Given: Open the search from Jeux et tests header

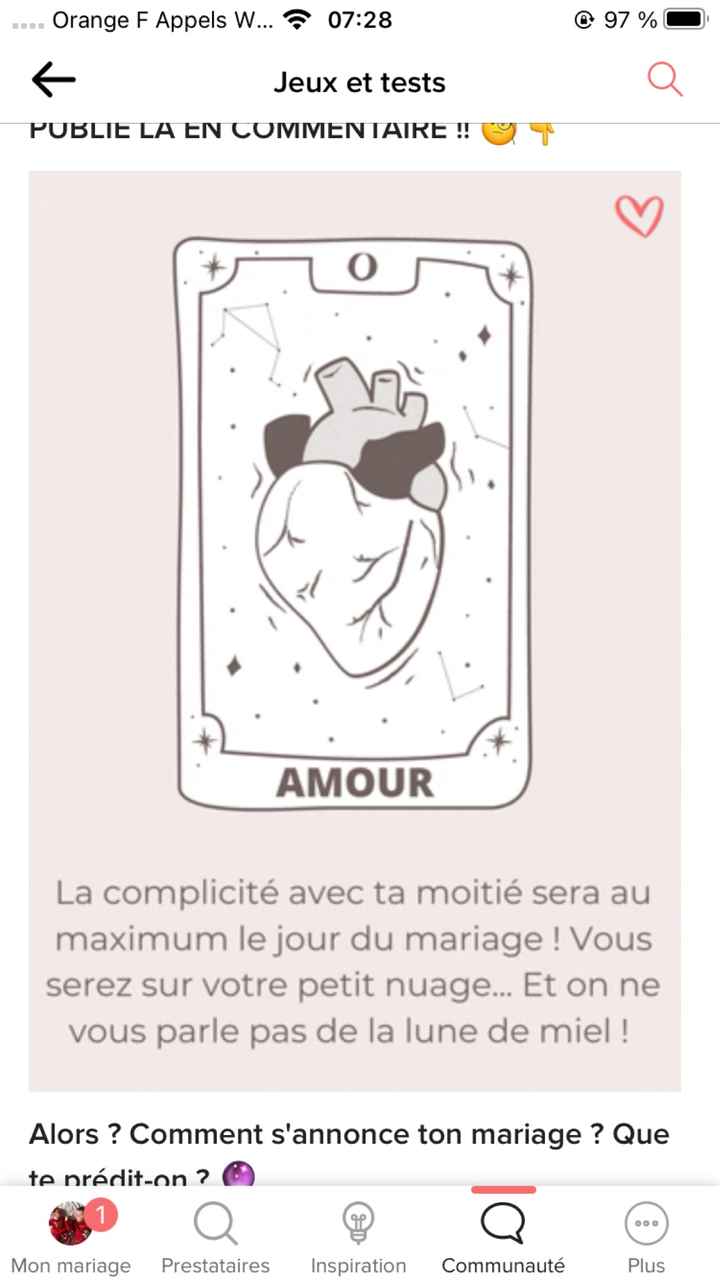Looking at the screenshot, I should 664,80.
